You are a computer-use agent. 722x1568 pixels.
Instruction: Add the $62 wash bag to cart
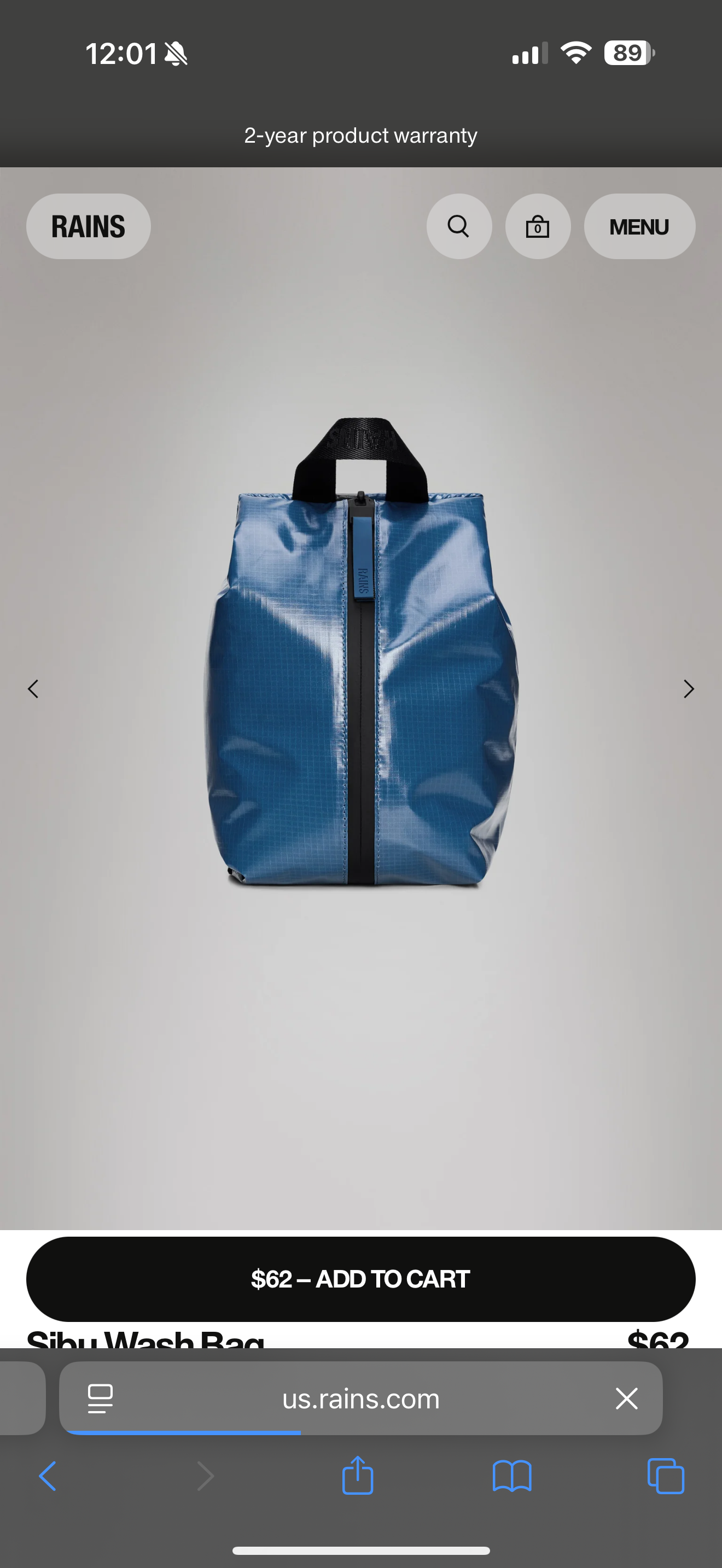pyautogui.click(x=360, y=1279)
